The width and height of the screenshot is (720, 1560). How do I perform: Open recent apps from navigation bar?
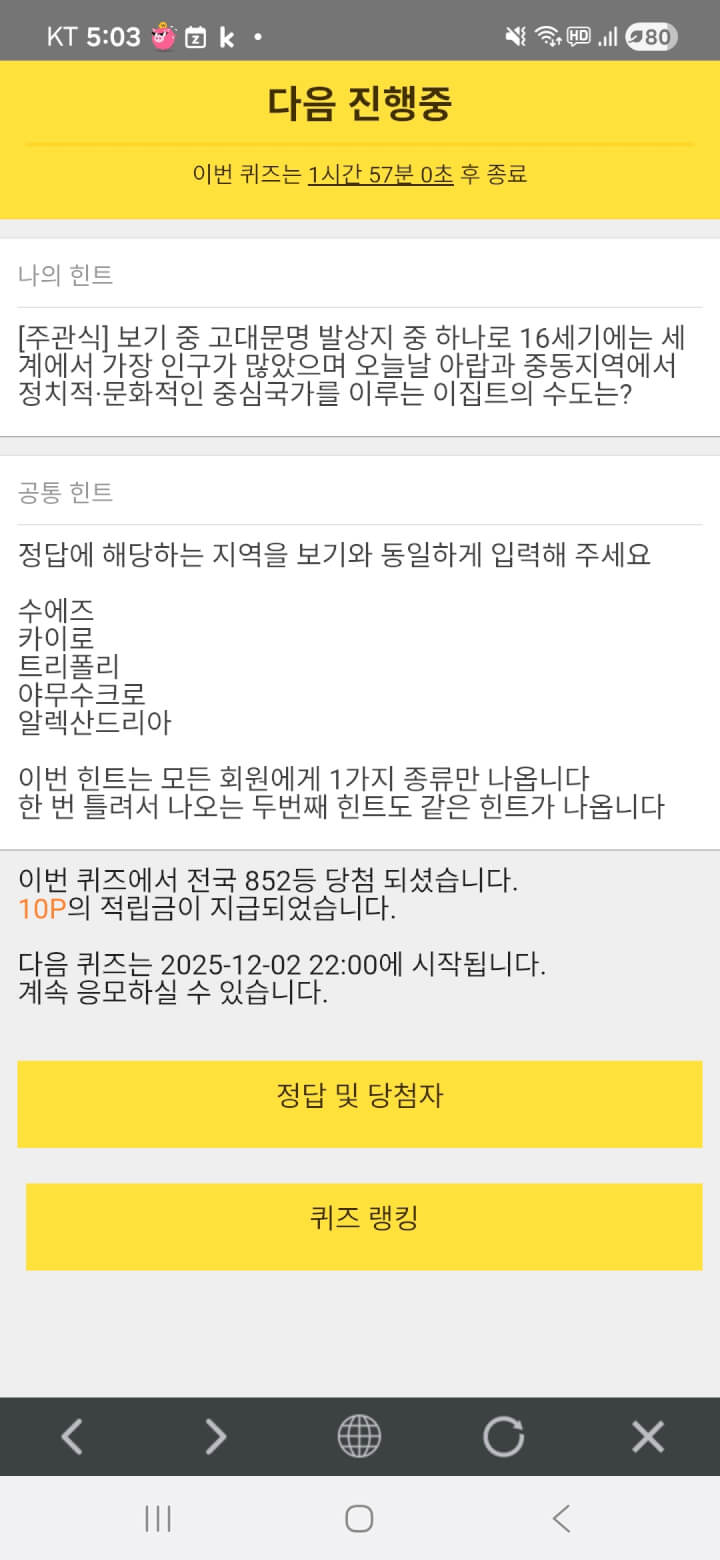158,1519
